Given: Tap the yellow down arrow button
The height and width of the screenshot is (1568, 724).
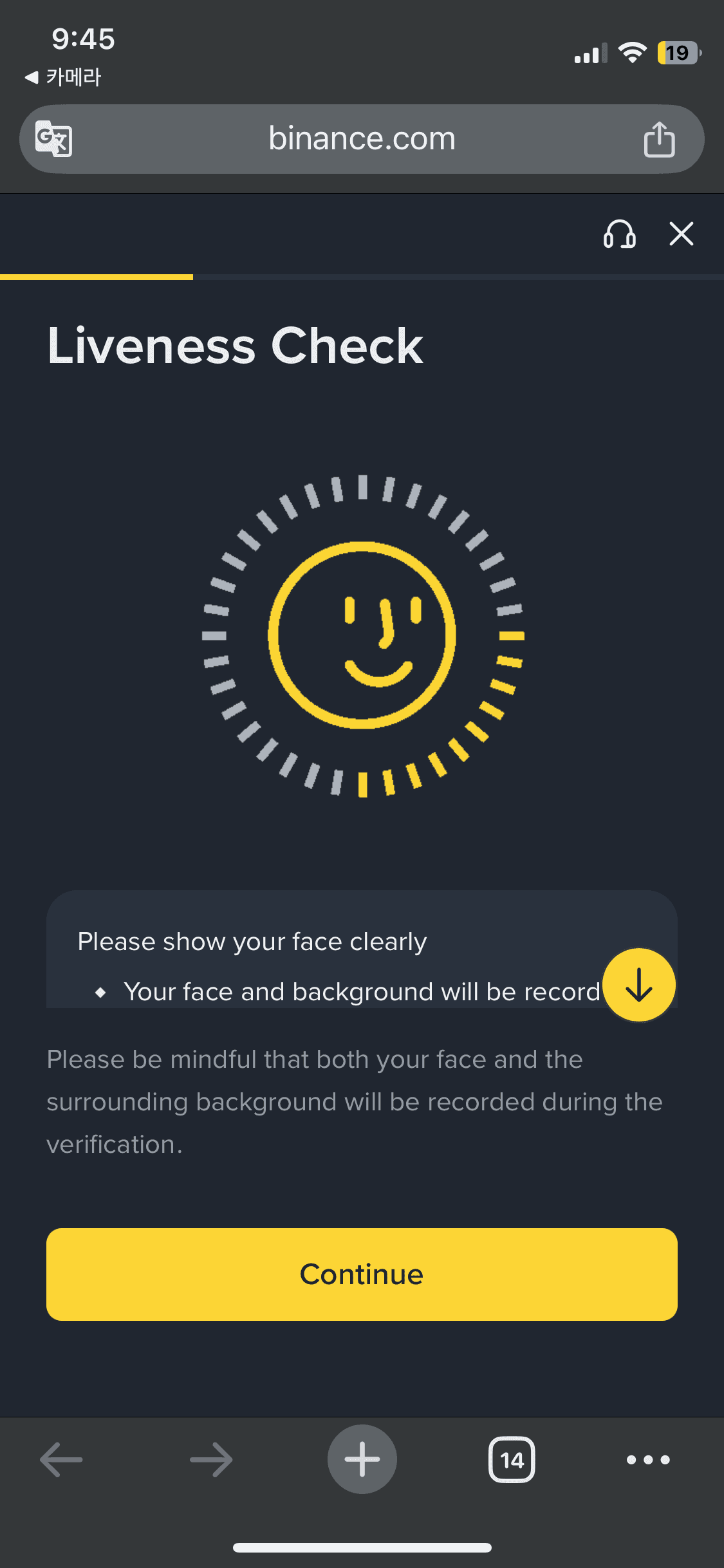Looking at the screenshot, I should coord(638,985).
